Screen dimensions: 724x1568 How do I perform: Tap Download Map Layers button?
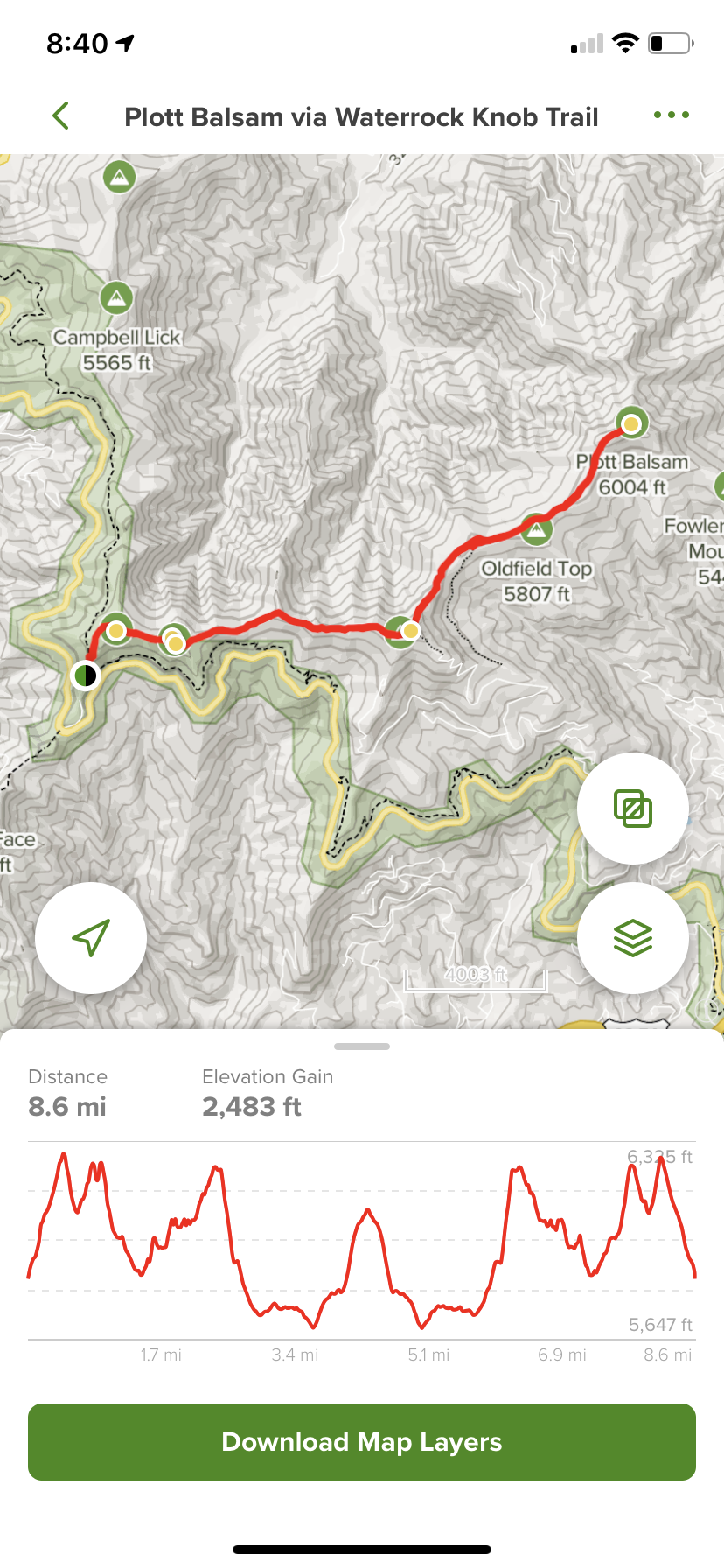click(x=362, y=1441)
